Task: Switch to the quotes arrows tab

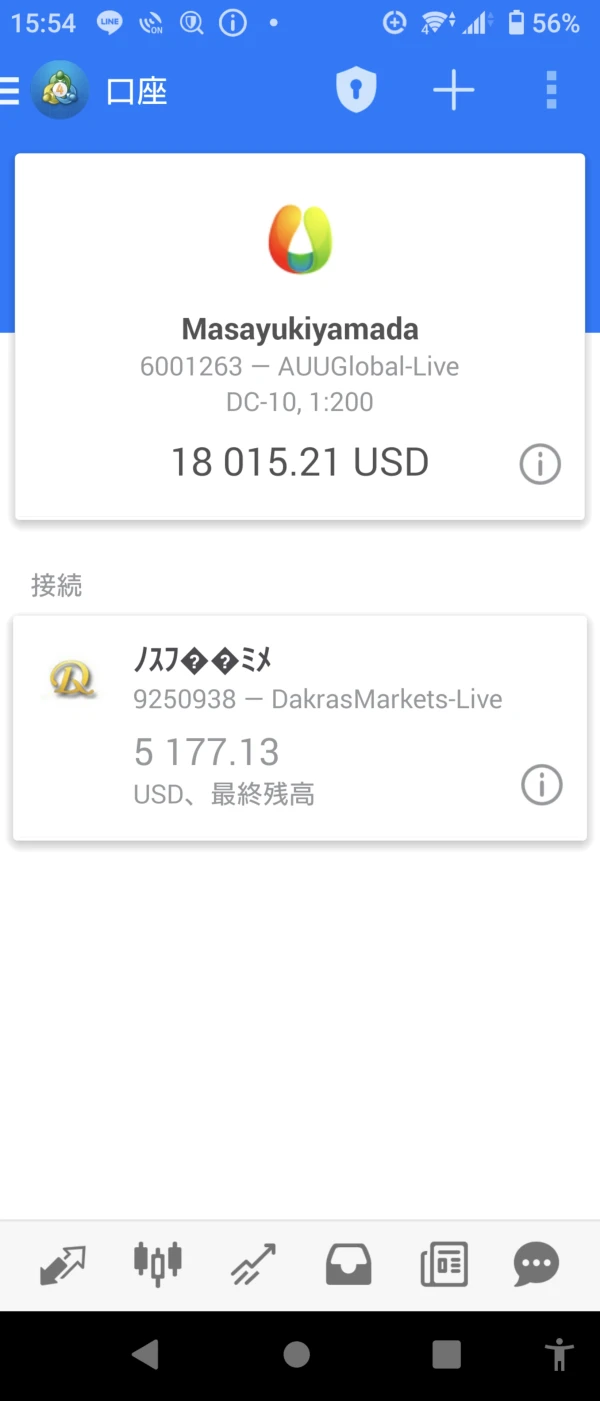Action: [62, 1265]
